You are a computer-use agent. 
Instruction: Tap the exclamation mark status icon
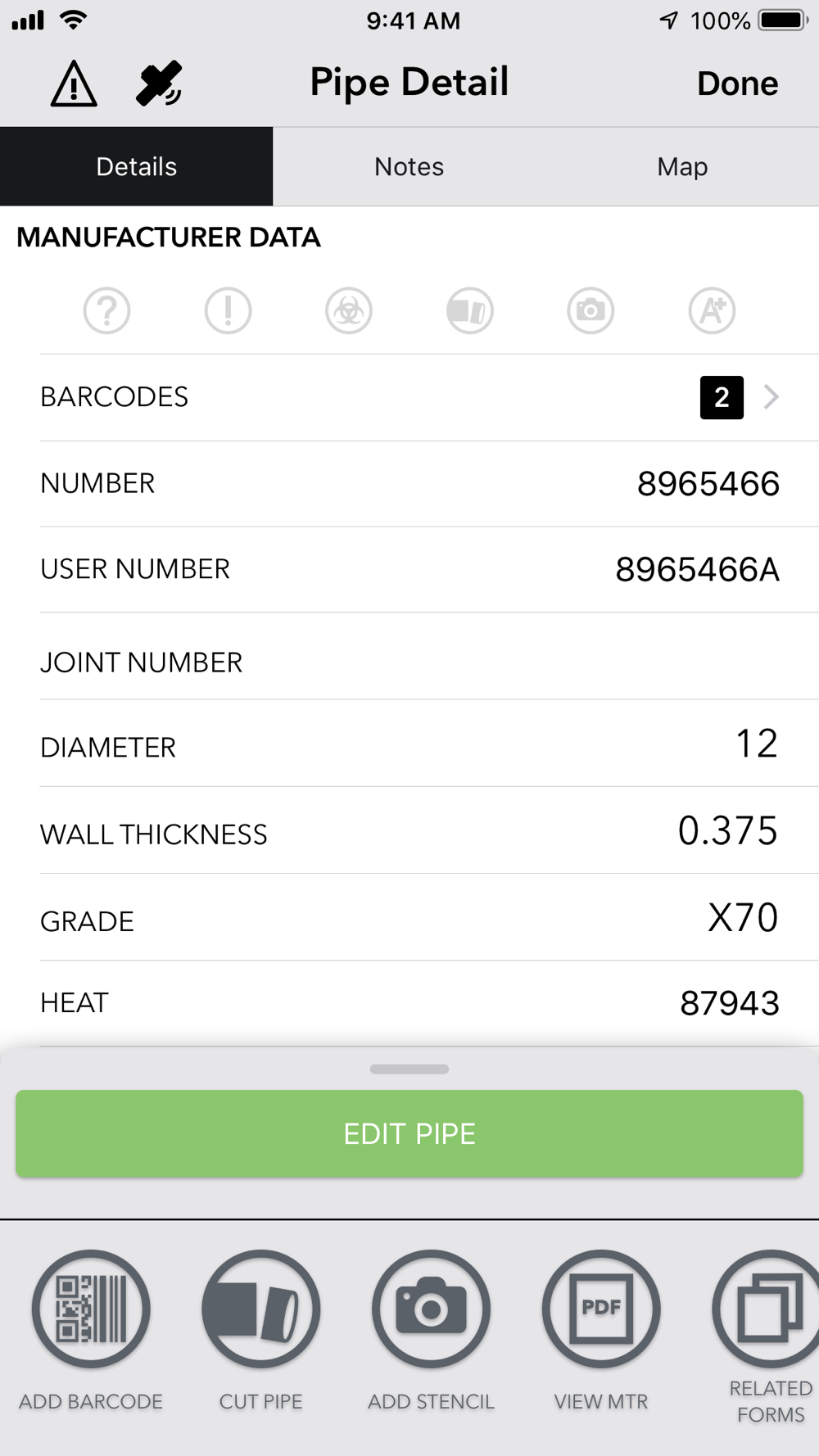coord(228,311)
